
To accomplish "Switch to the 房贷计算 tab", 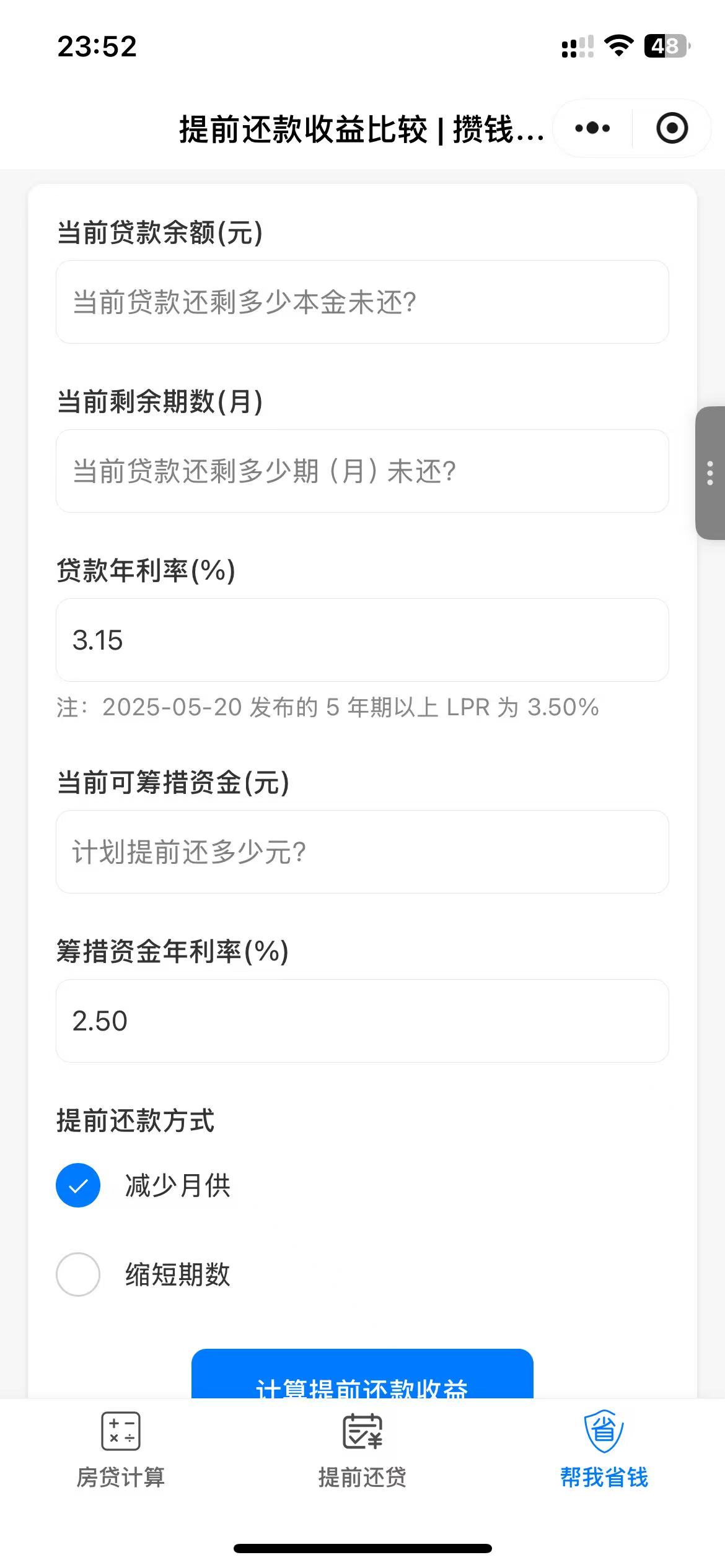I will 121,1450.
